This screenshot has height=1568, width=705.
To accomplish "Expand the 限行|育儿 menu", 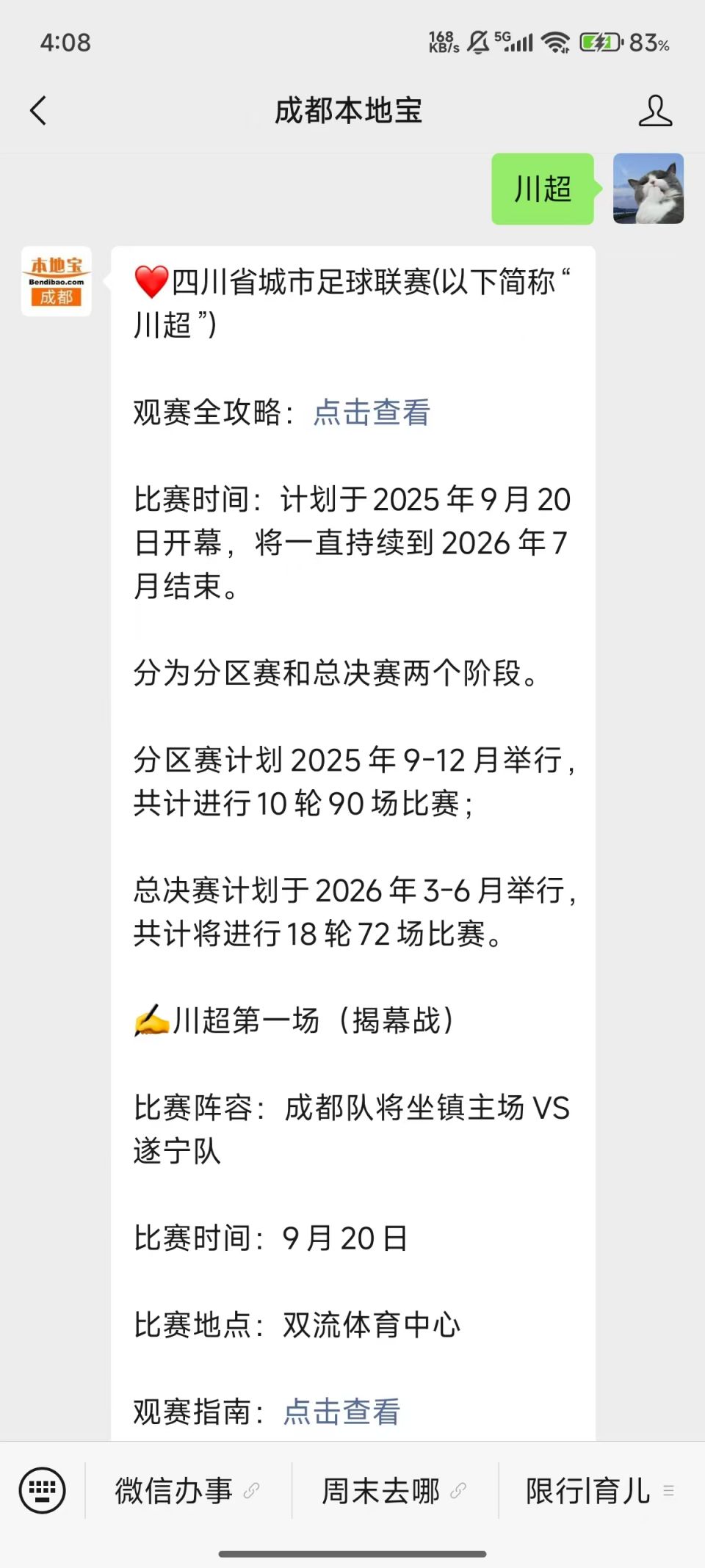I will click(599, 1491).
